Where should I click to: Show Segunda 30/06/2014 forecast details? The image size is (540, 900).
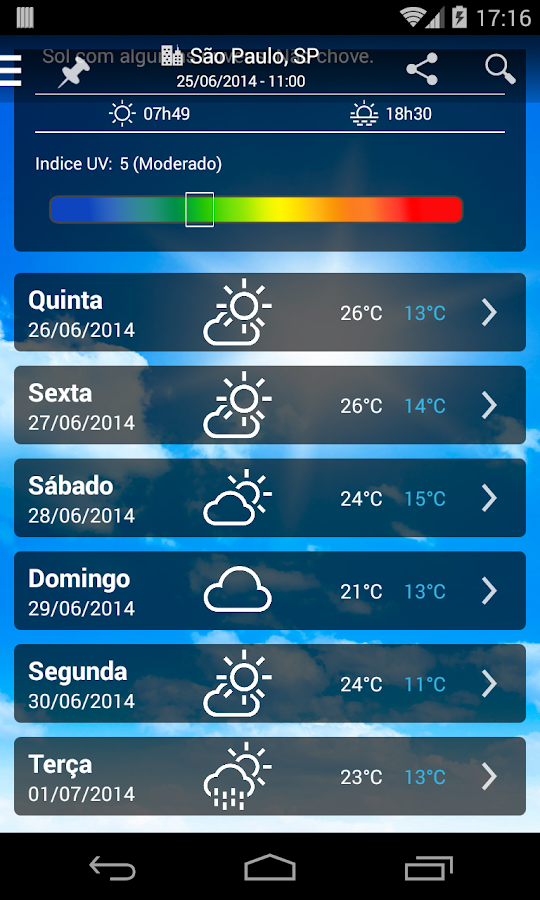pos(270,683)
